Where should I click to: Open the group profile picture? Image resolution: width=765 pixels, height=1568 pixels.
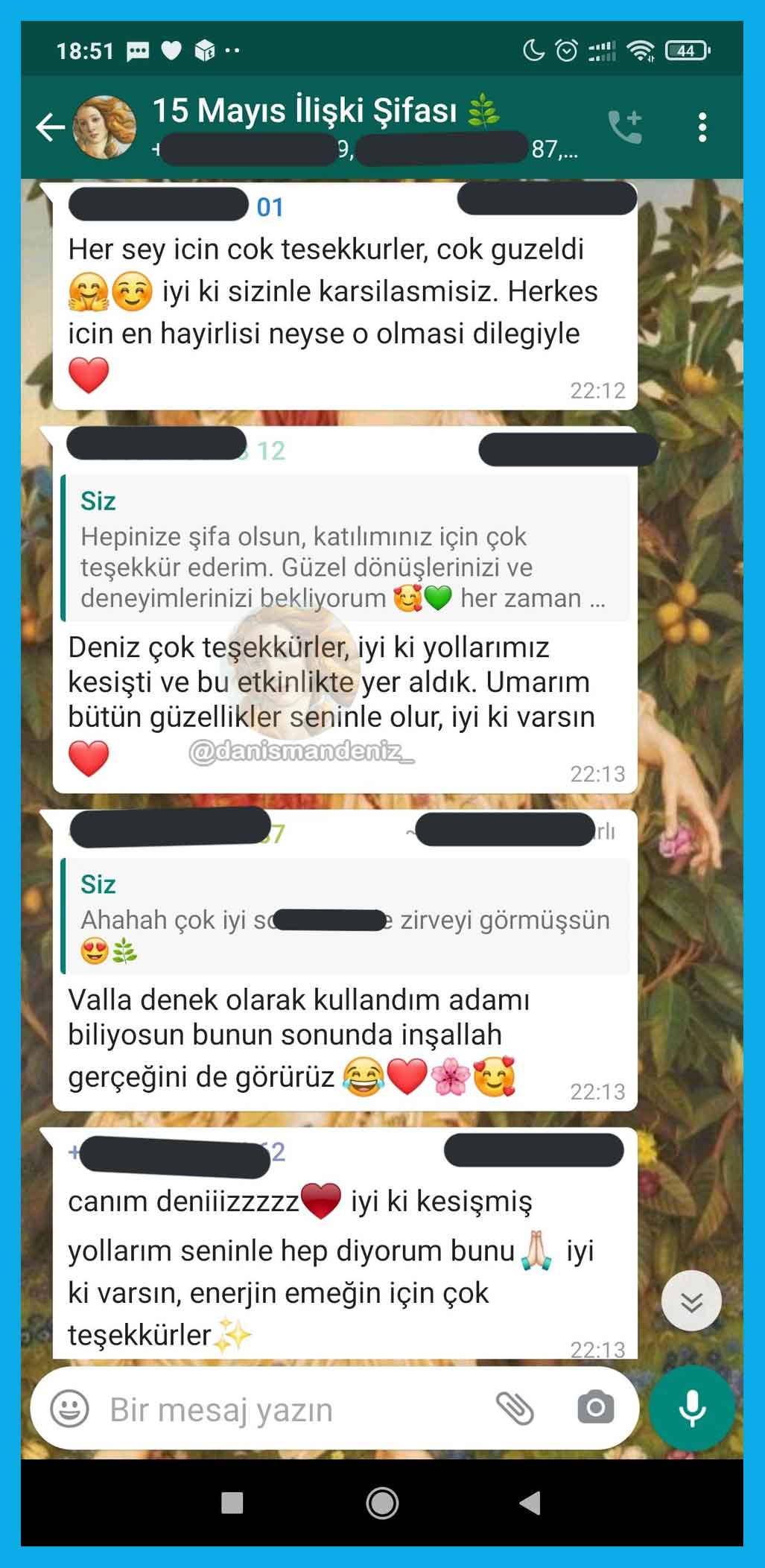[x=104, y=127]
